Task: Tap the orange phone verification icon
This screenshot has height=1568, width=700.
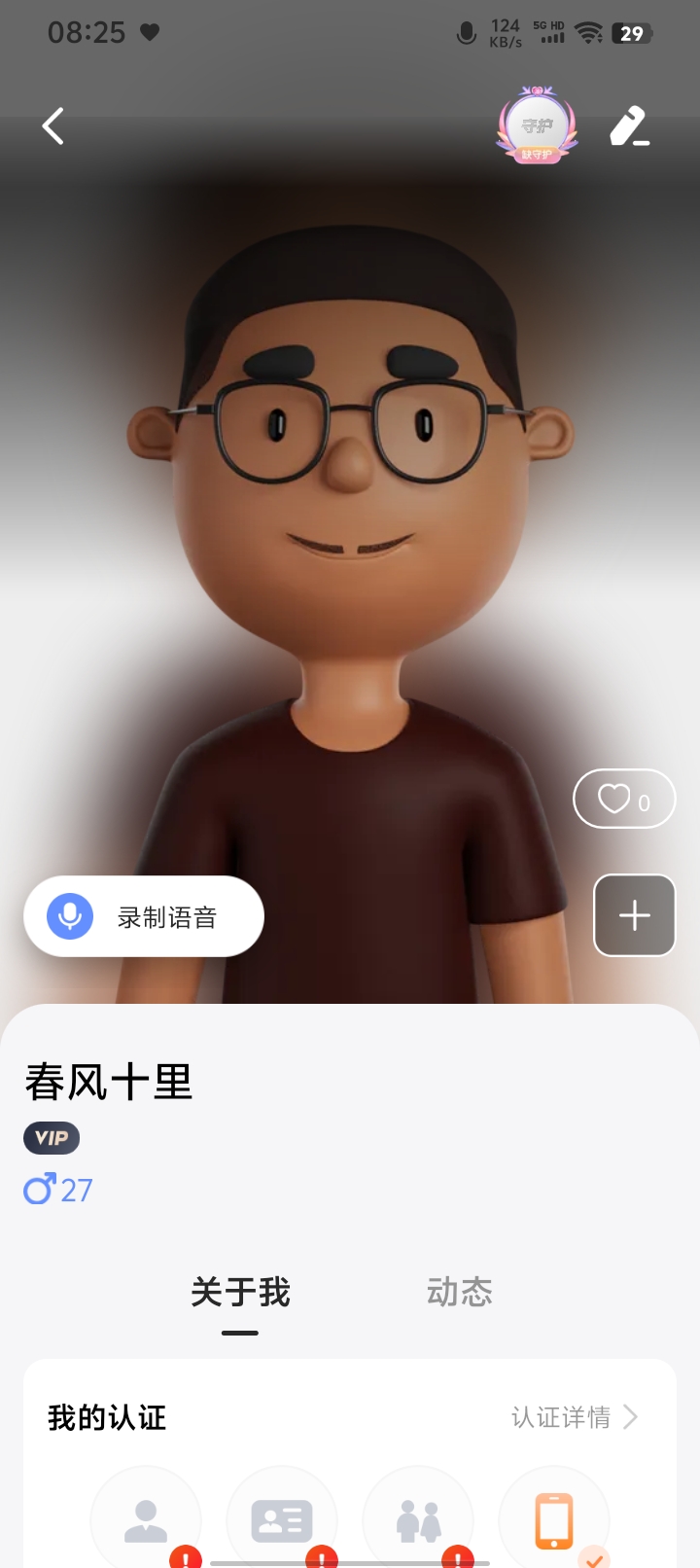Action: coord(554,1520)
